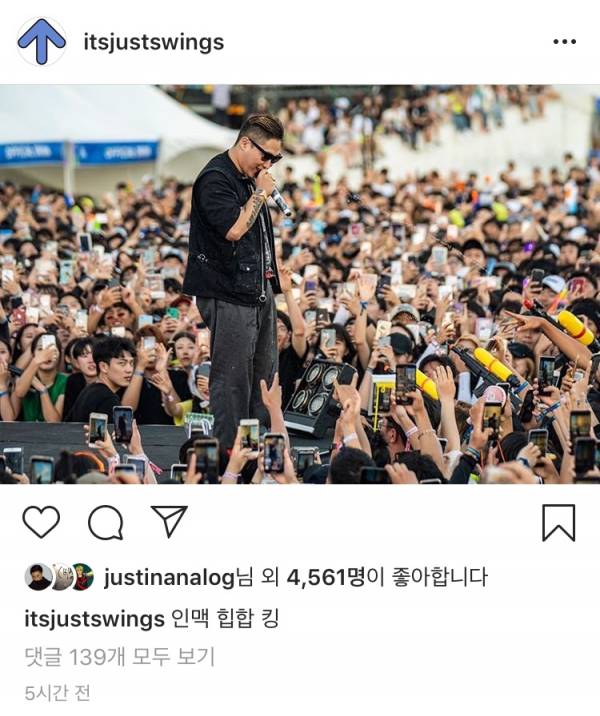Open the itsjustswings profile avatar
Image resolution: width=600 pixels, height=716 pixels.
pyautogui.click(x=41, y=42)
